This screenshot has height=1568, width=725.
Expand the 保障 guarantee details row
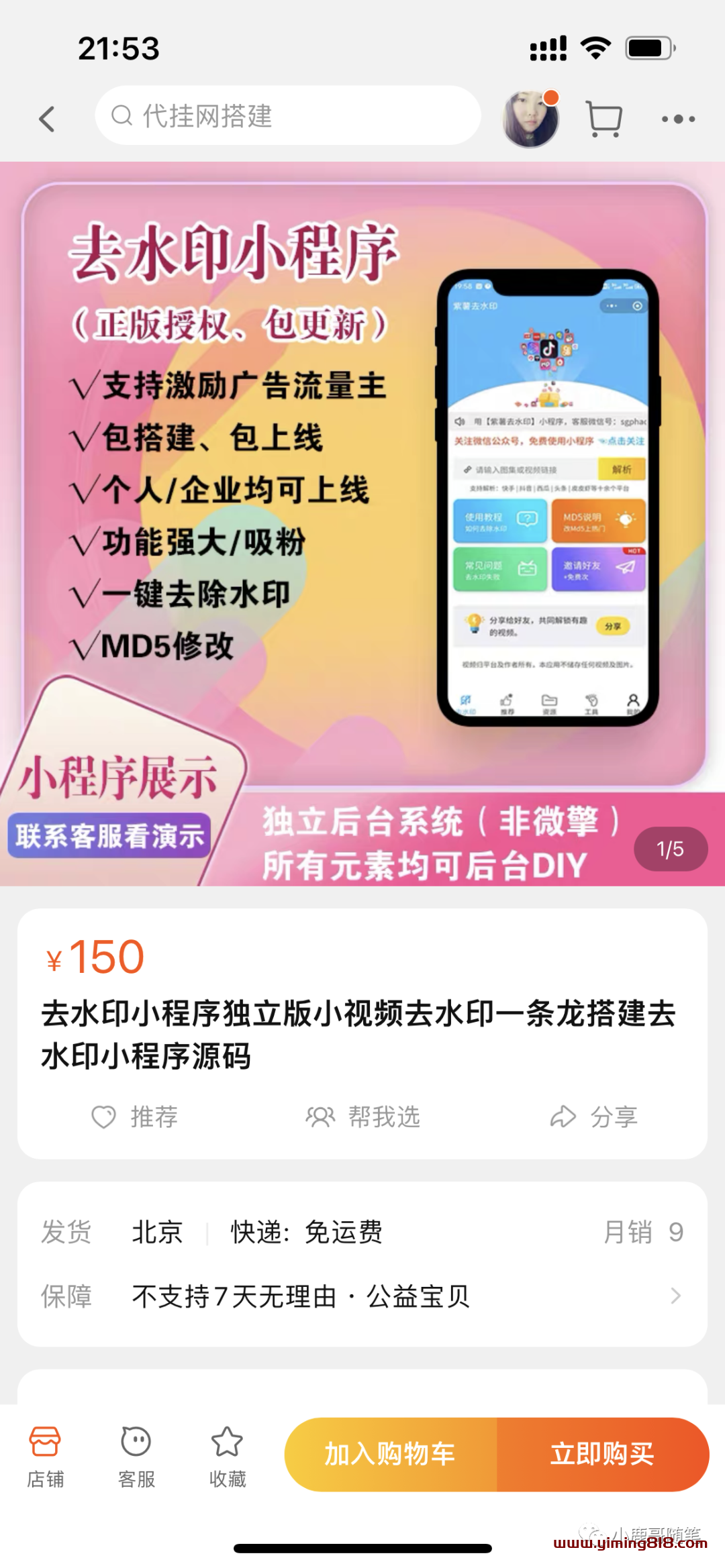(x=362, y=1296)
